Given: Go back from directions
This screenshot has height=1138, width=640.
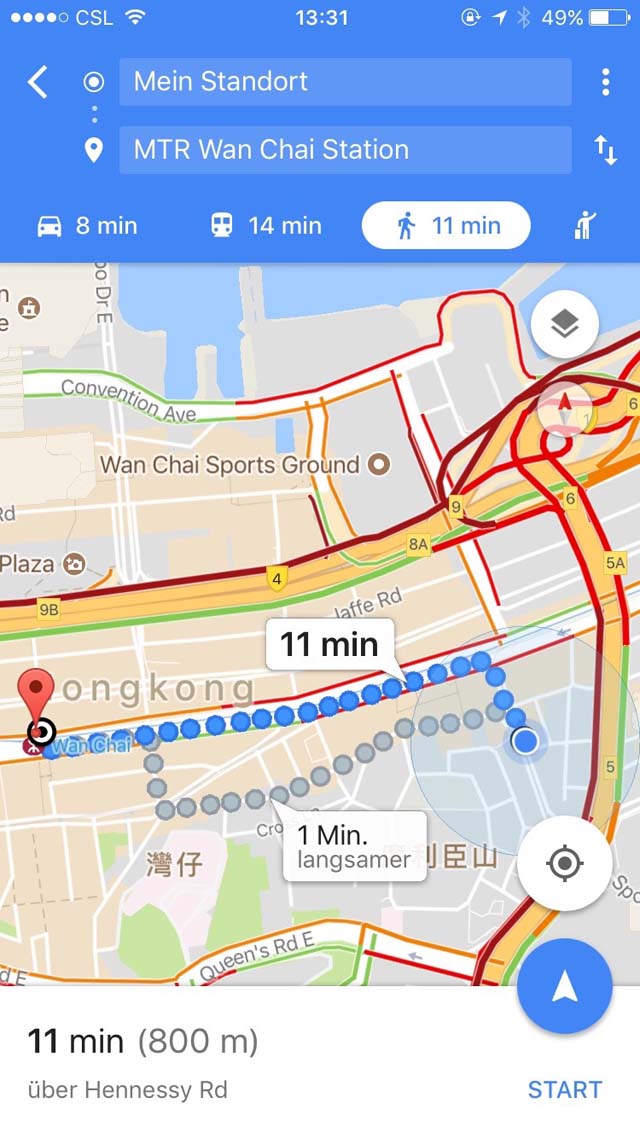Looking at the screenshot, I should (38, 82).
